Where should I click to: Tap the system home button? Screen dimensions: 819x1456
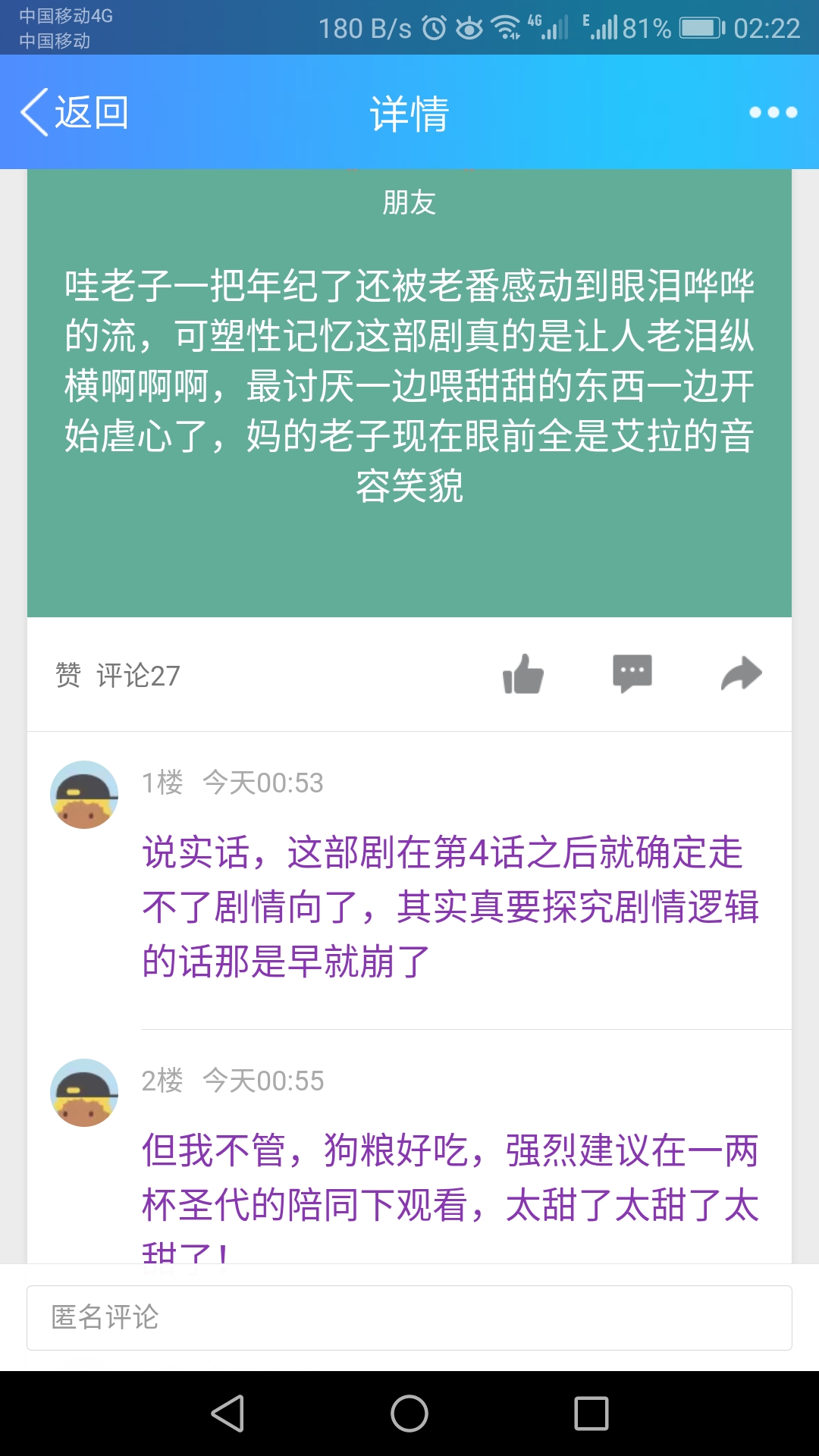tap(409, 1414)
